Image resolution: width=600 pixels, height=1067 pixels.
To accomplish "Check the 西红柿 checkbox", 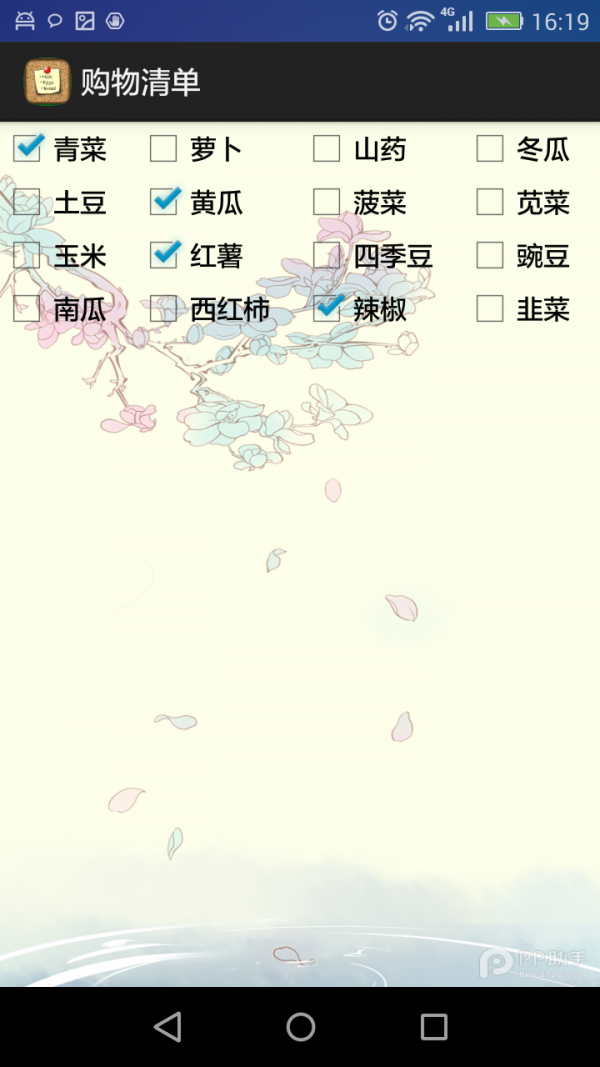I will [163, 309].
